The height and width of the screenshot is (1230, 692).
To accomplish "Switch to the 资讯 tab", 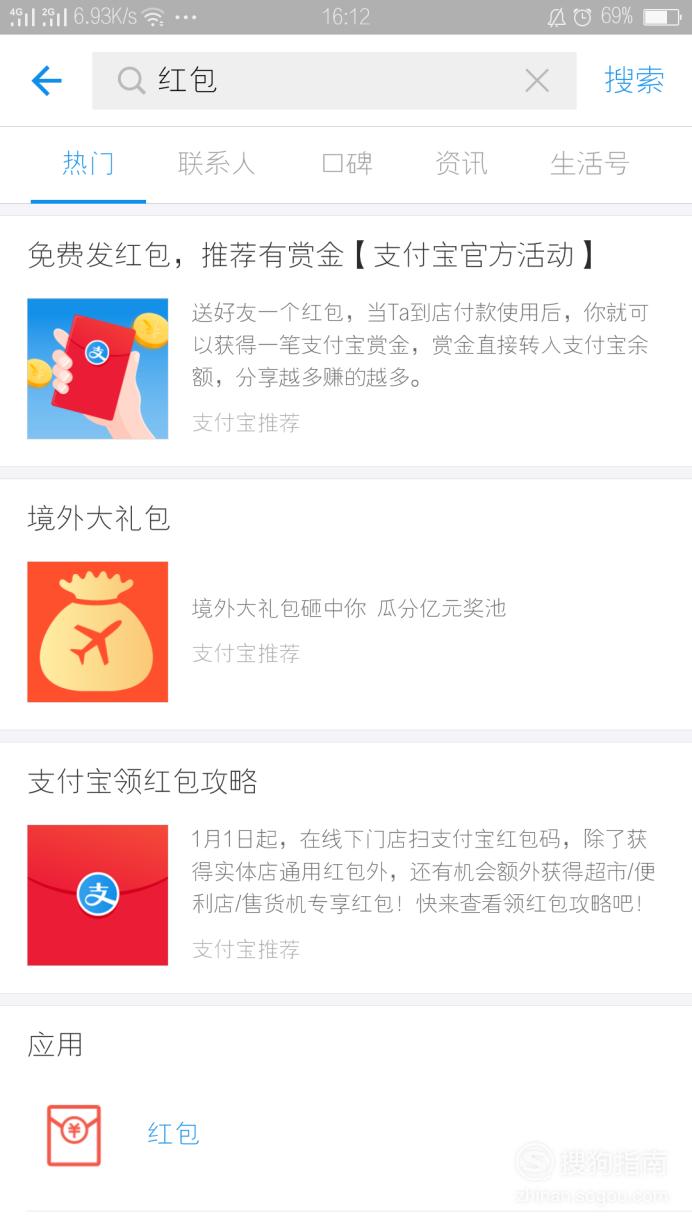I will (x=461, y=164).
